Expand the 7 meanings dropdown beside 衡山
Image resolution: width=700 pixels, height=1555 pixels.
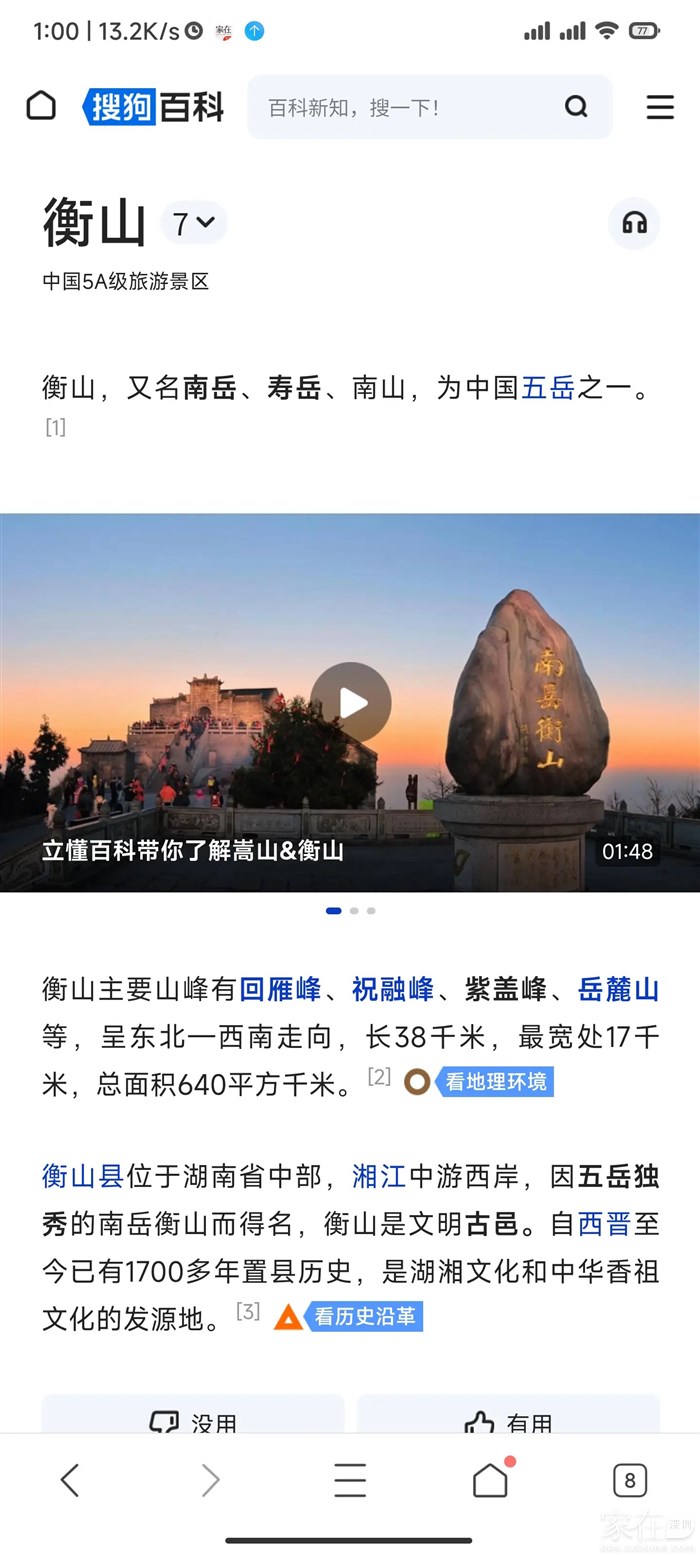(194, 223)
